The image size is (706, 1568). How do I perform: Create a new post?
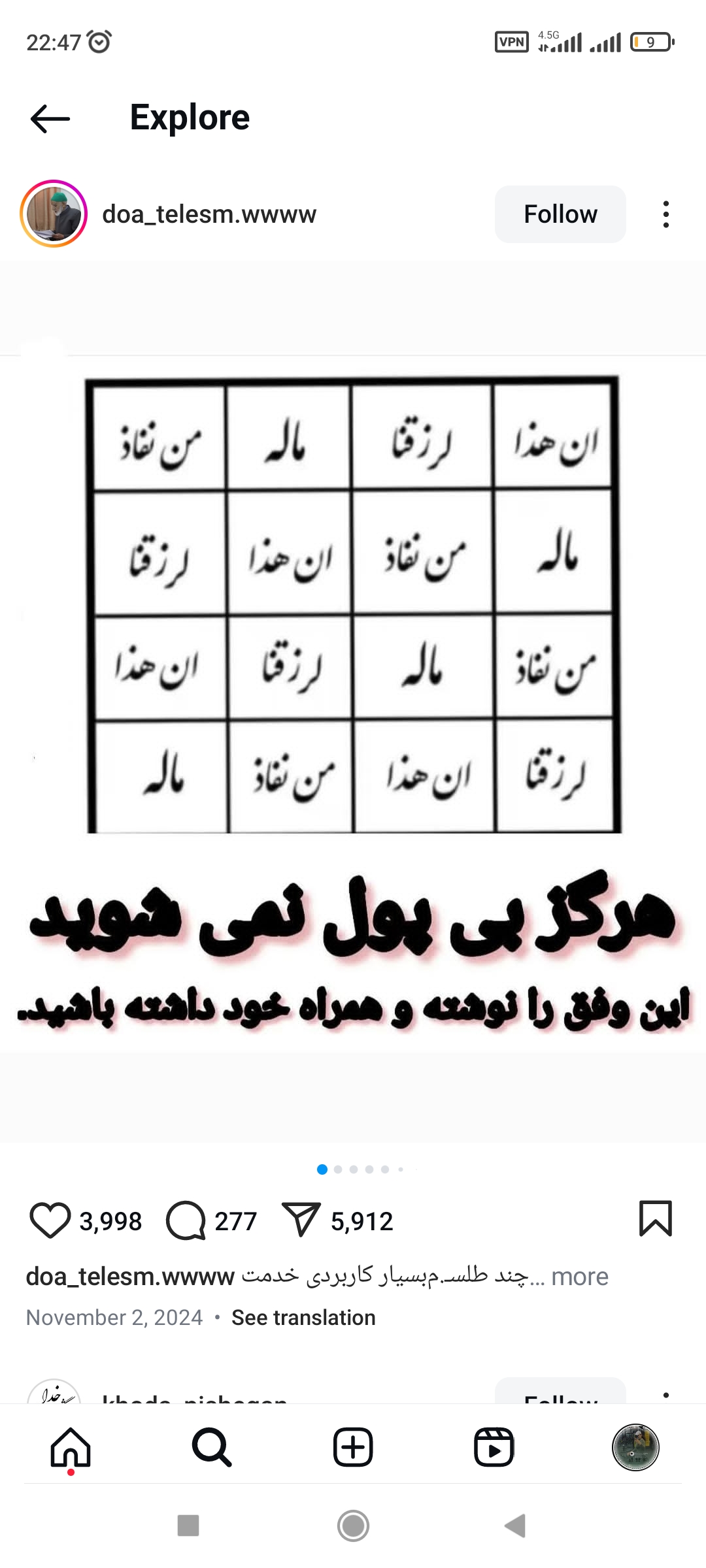tap(353, 1447)
